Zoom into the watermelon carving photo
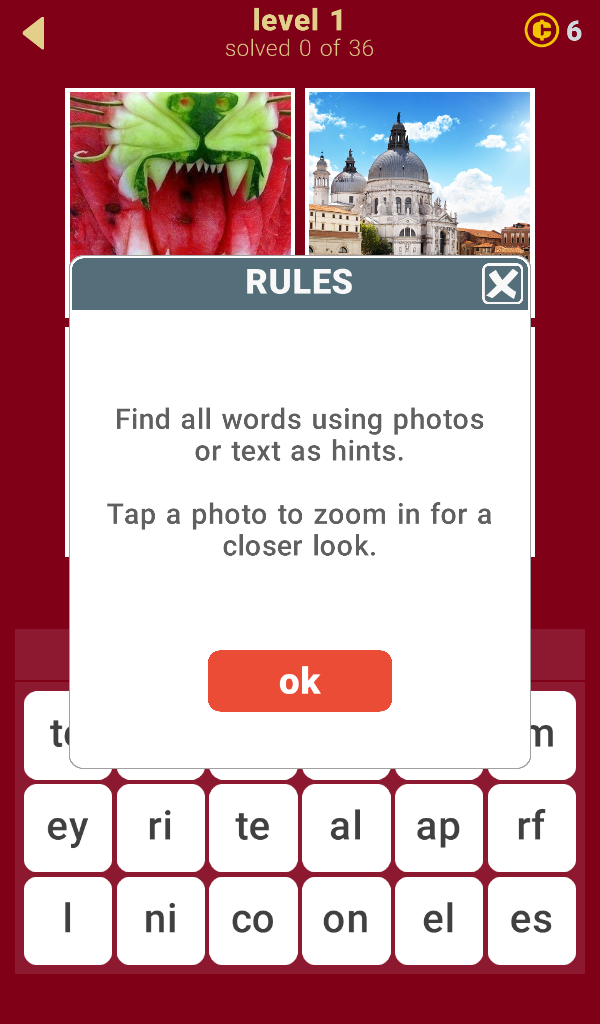The width and height of the screenshot is (600, 1024). click(x=180, y=174)
